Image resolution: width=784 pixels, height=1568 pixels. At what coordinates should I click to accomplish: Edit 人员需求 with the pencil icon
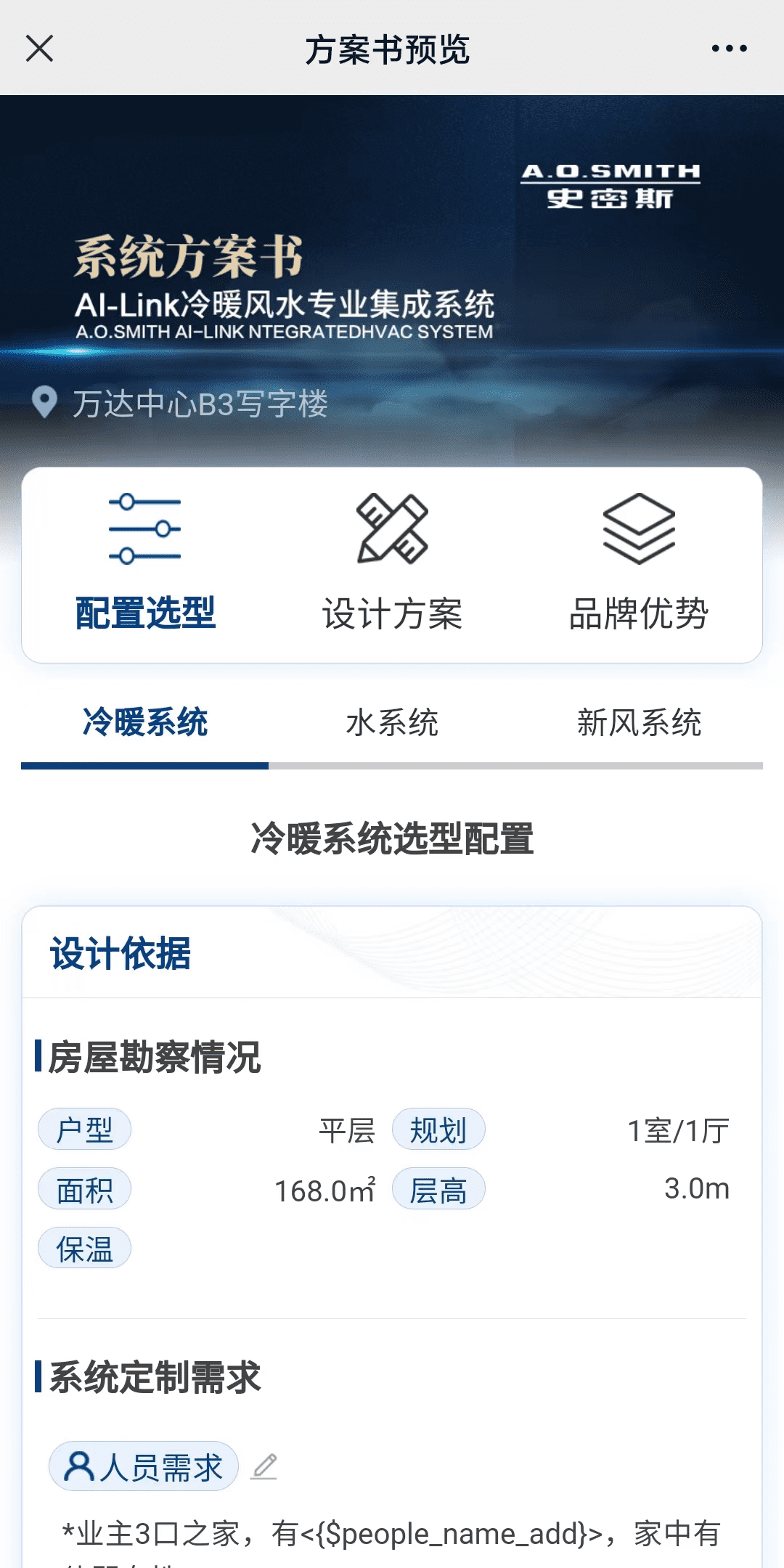pos(264,1466)
